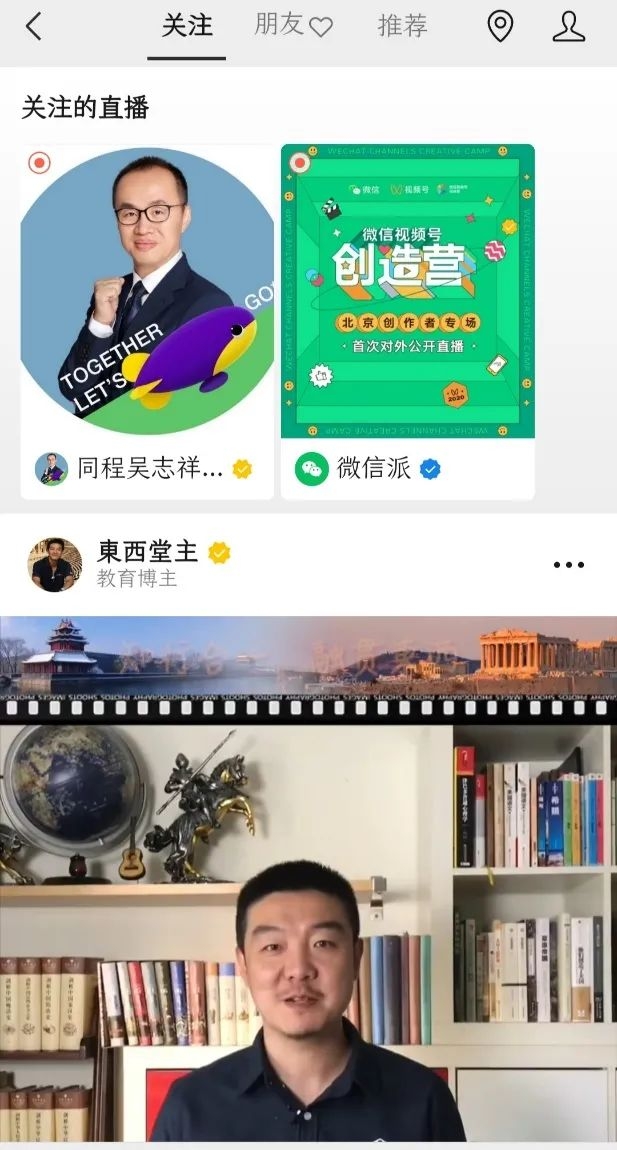Viewport: 617px width, 1150px height.
Task: Open the three-dot menu for 東西堂主's post
Action: (568, 565)
